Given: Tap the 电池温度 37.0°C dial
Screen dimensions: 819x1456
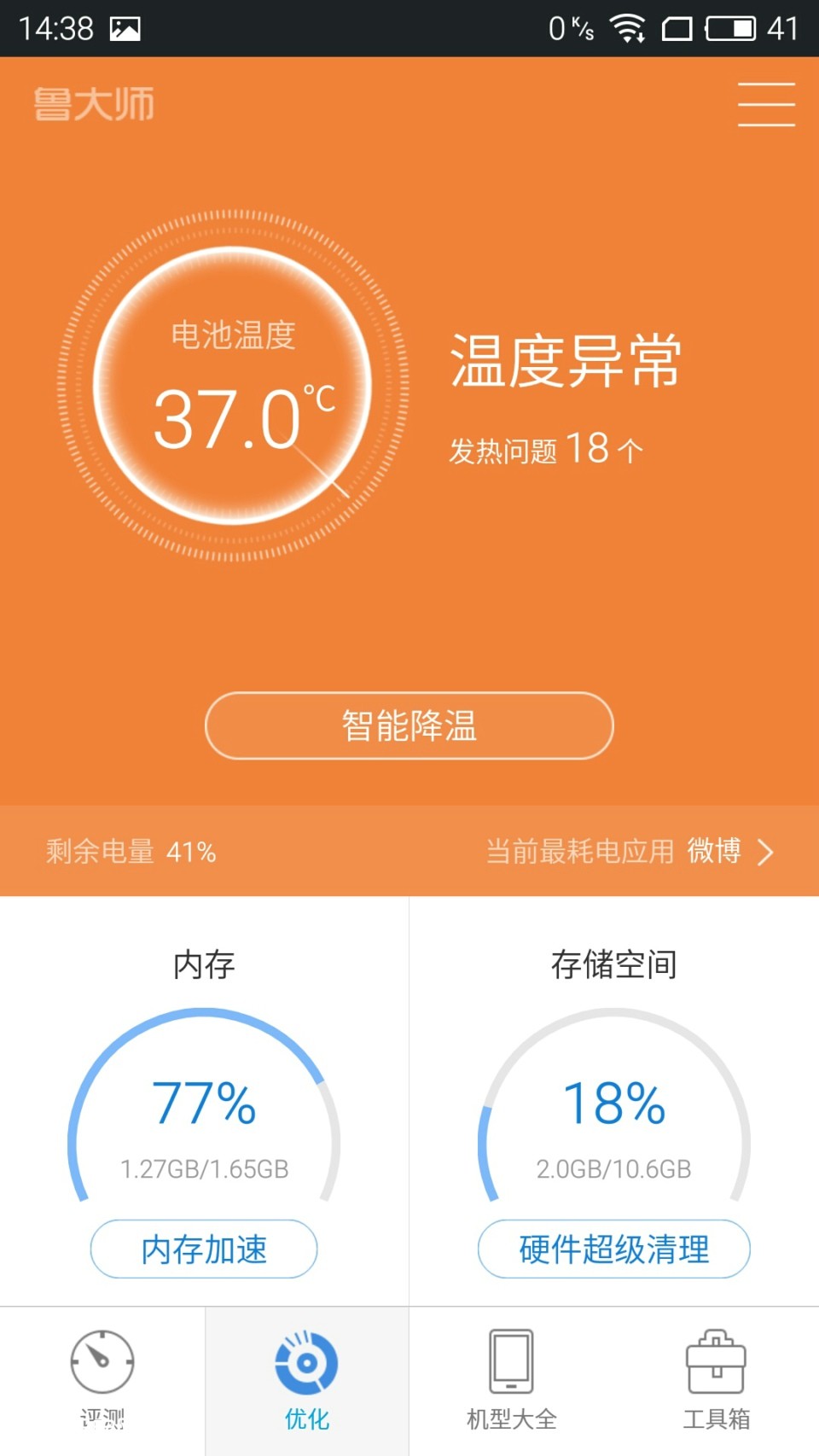Looking at the screenshot, I should [x=232, y=386].
